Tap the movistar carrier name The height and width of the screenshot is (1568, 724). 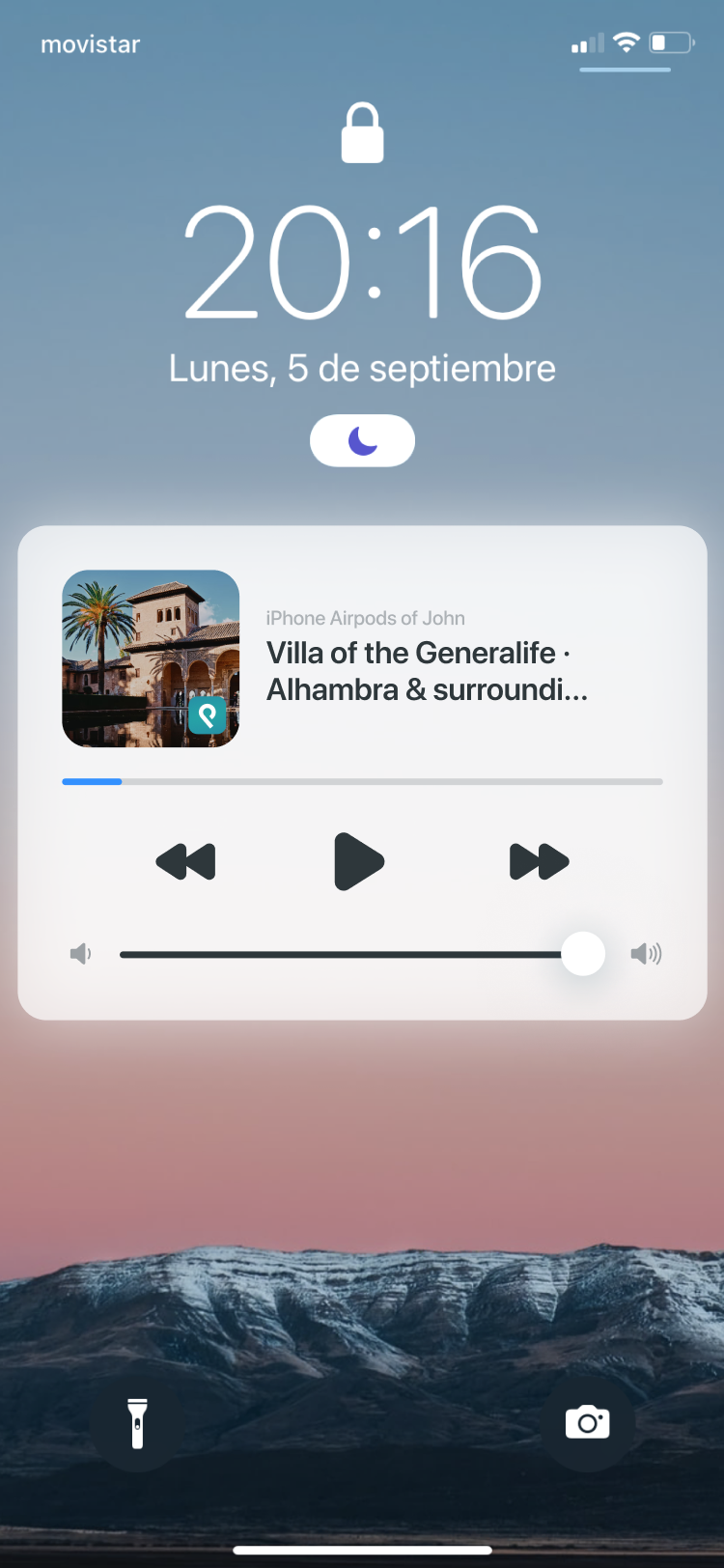[90, 43]
